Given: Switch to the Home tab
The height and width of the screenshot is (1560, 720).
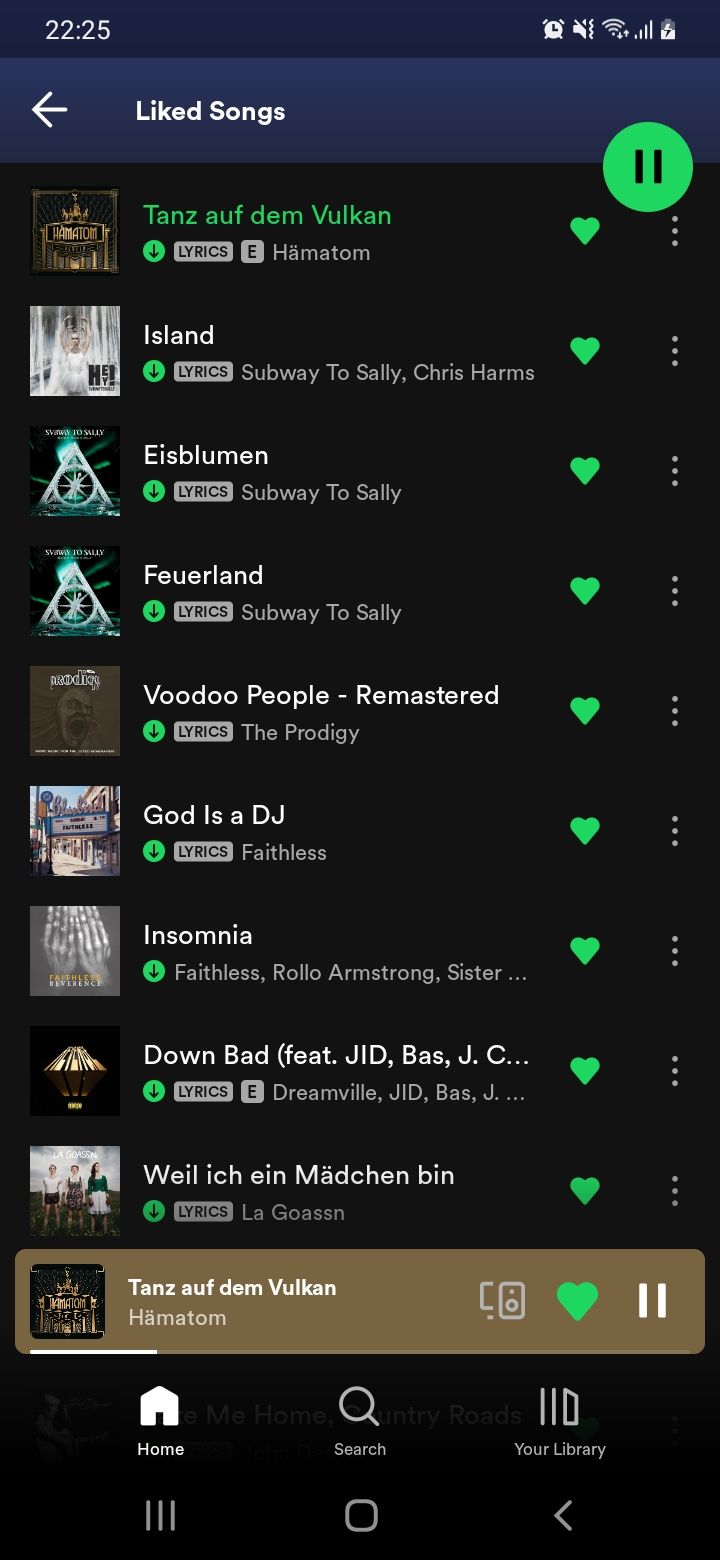Looking at the screenshot, I should [160, 1420].
